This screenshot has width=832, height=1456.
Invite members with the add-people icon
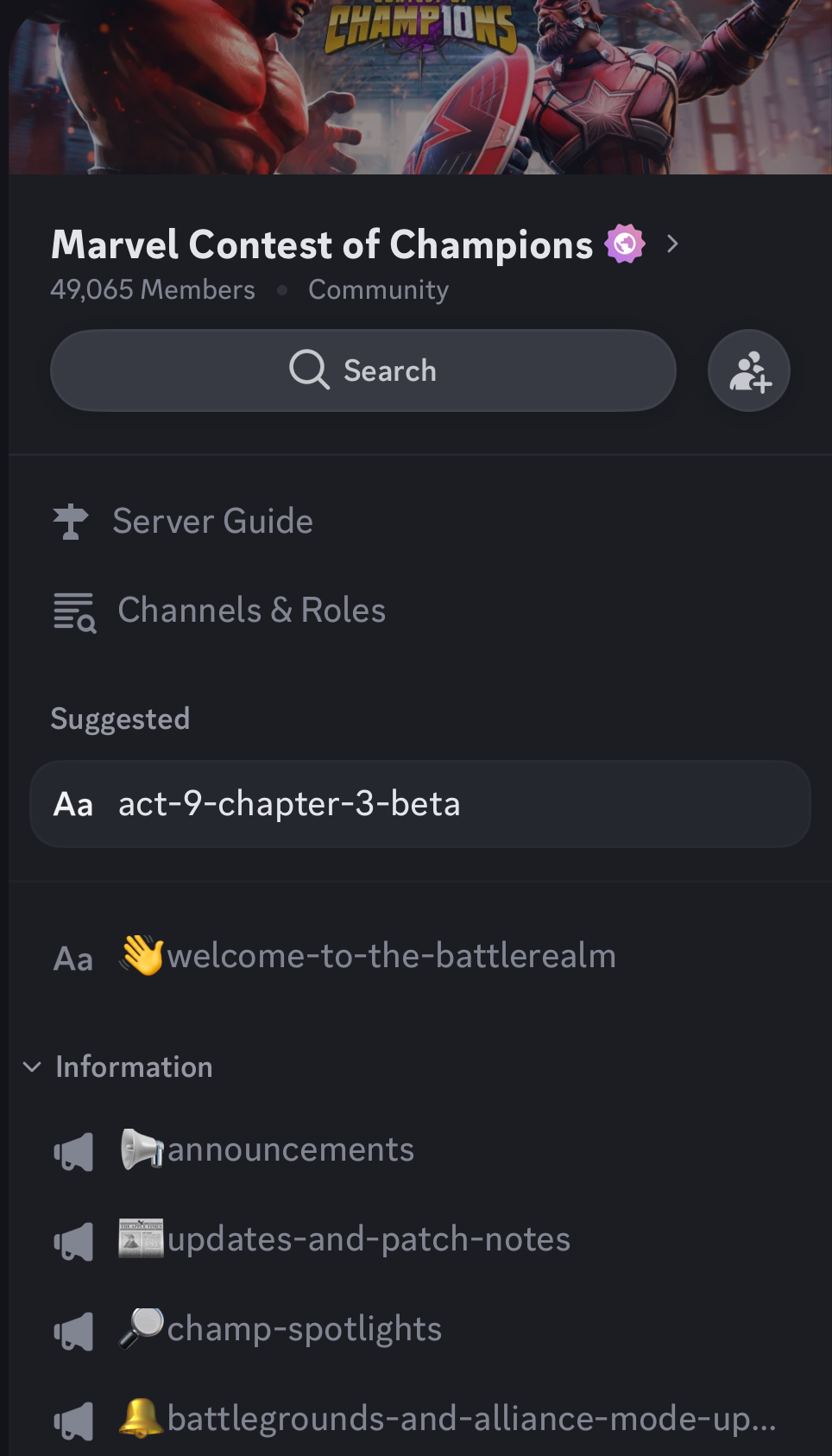coord(749,370)
